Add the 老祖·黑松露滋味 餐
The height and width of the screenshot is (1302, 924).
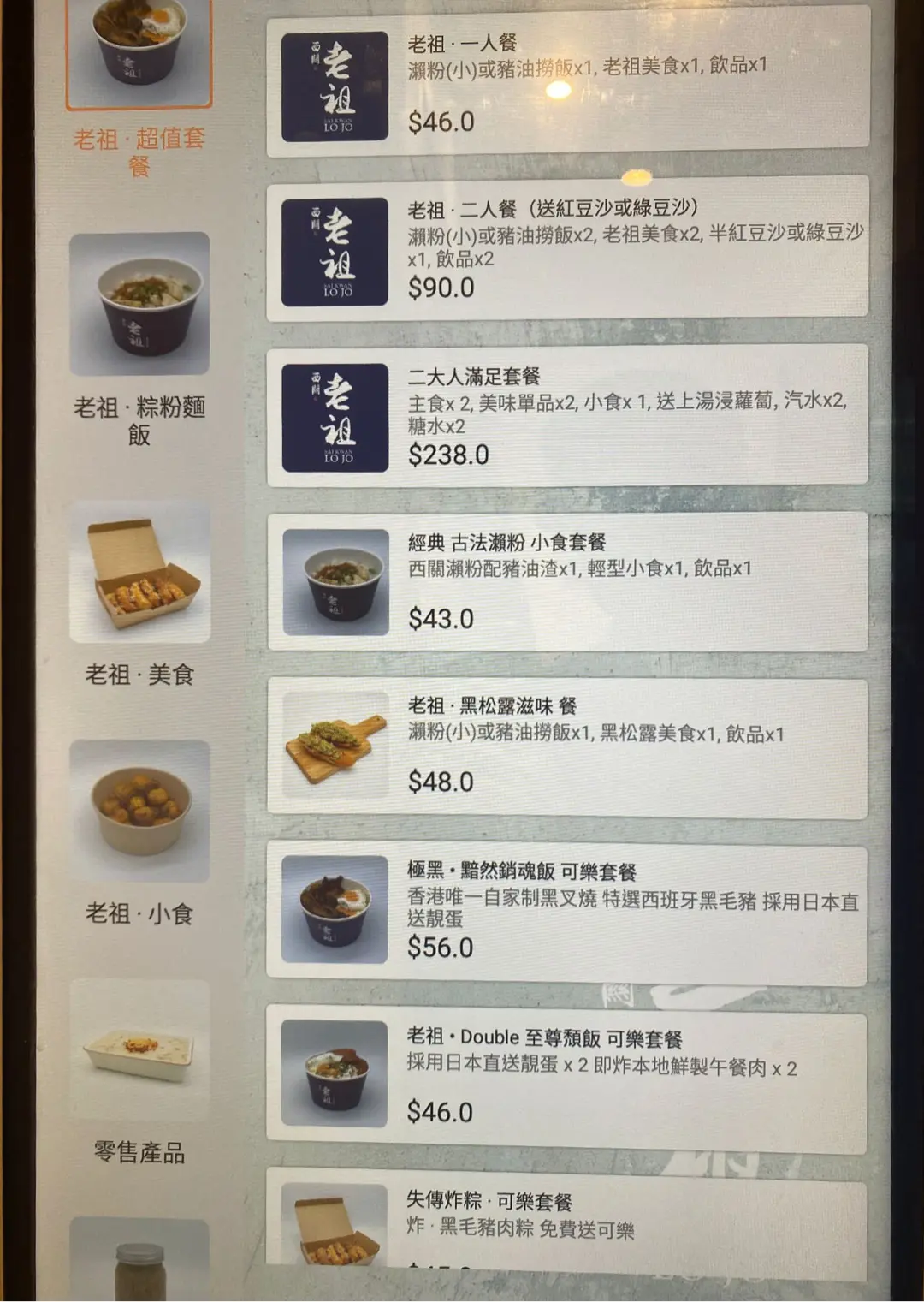(x=568, y=746)
